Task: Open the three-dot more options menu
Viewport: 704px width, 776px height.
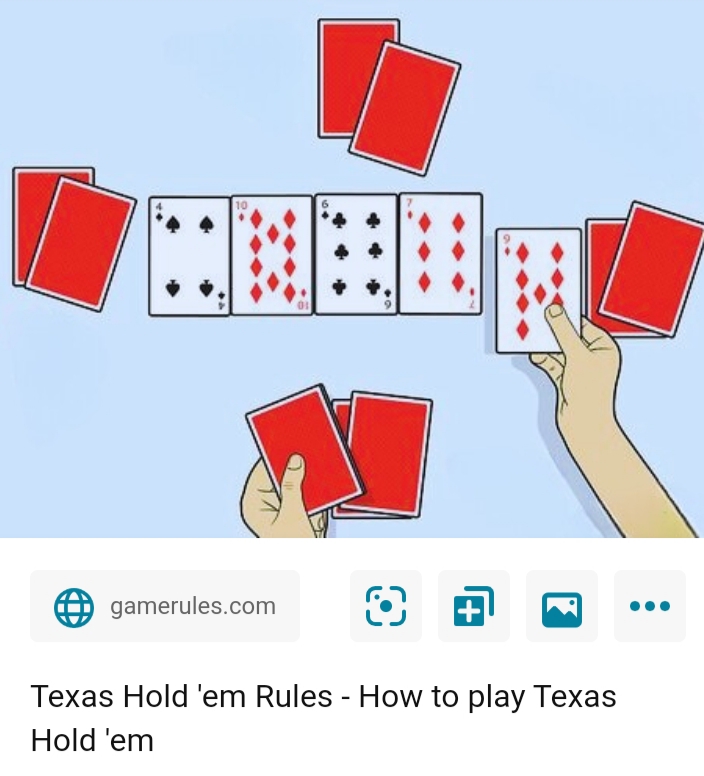Action: click(x=650, y=606)
